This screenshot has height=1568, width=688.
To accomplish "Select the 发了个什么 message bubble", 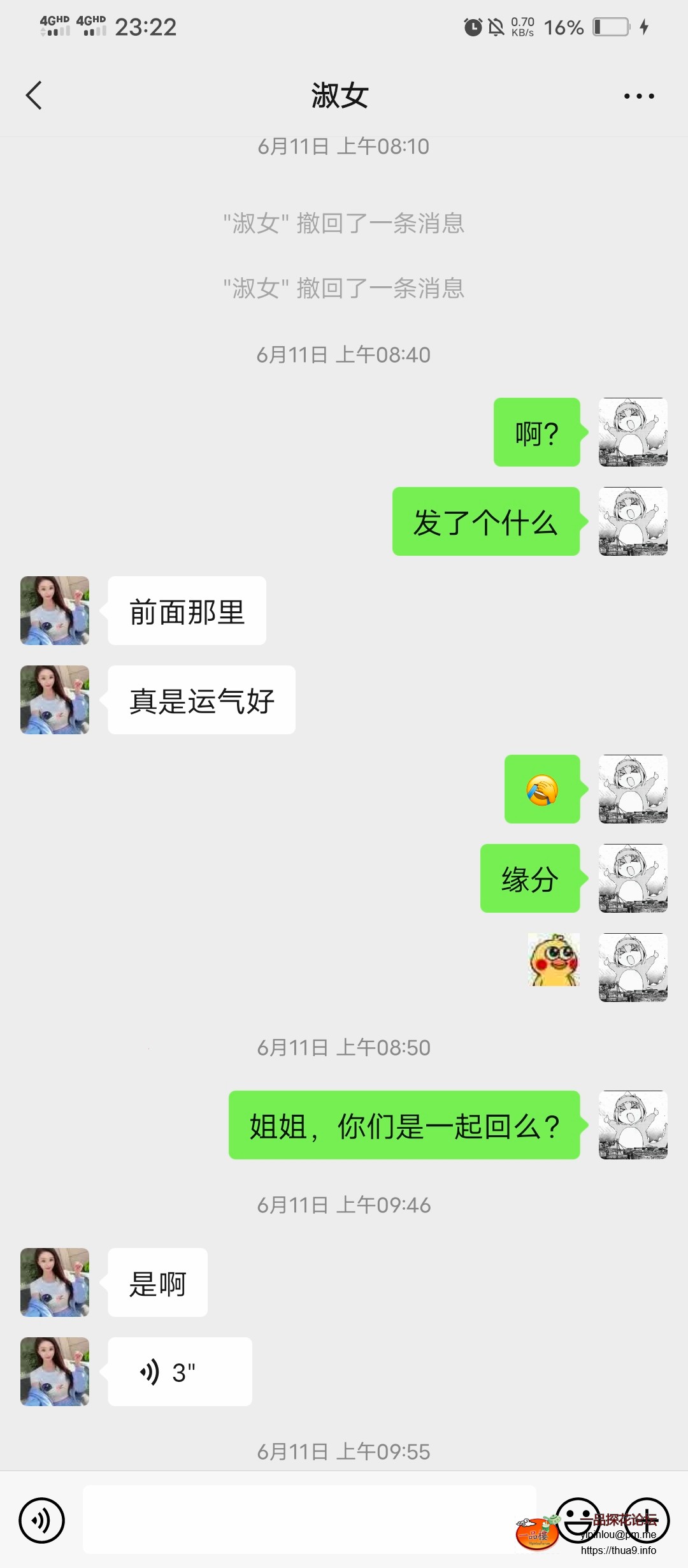I will coord(486,522).
